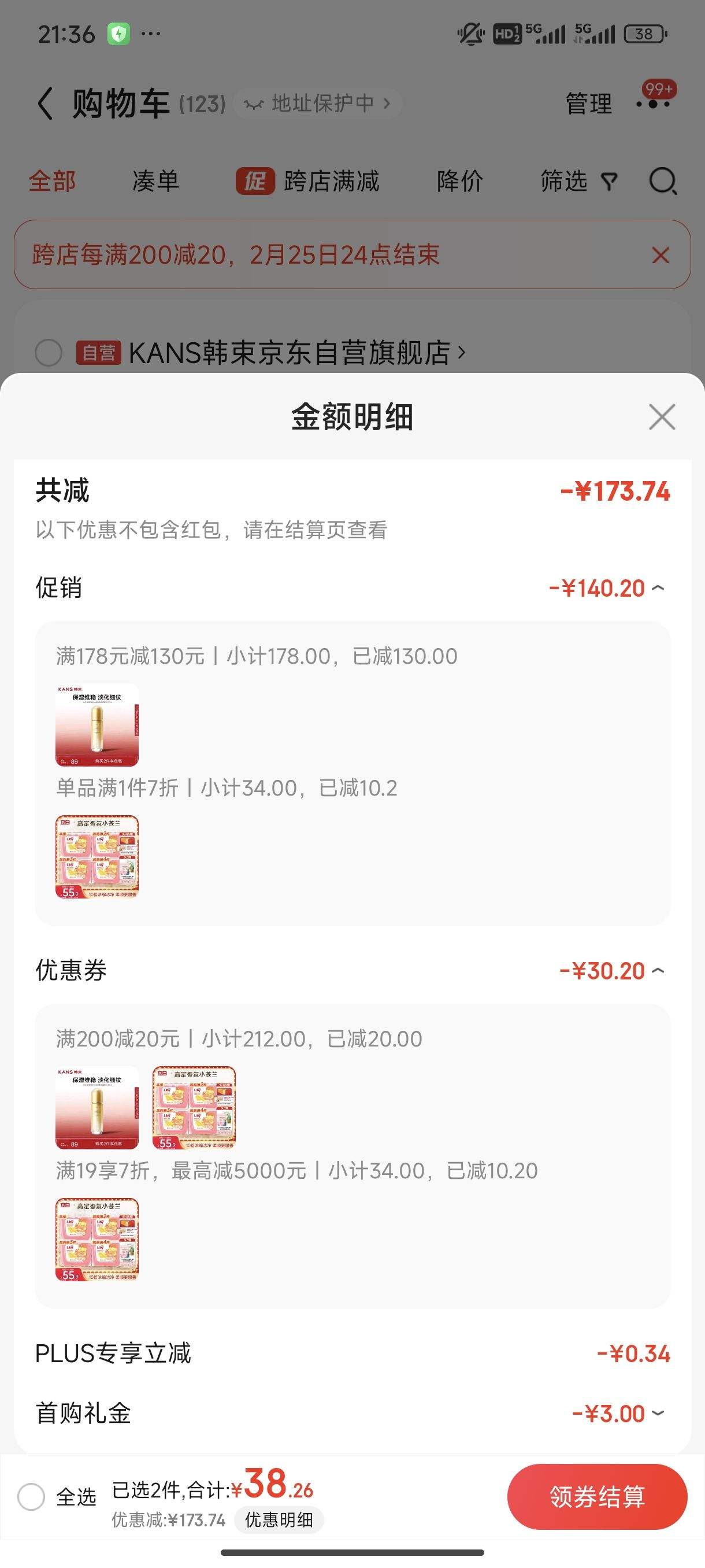The image size is (705, 1568).
Task: Tap the eye-mask icon on 地址保护中
Action: (x=255, y=103)
